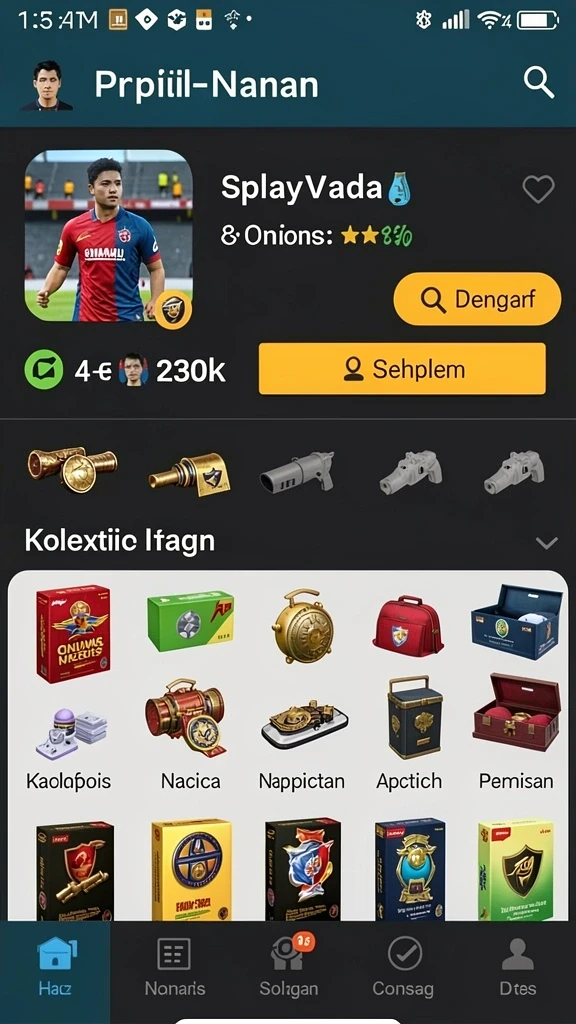
Task: Collapse the Kolextiic Ifagn section chevron
Action: 546,543
